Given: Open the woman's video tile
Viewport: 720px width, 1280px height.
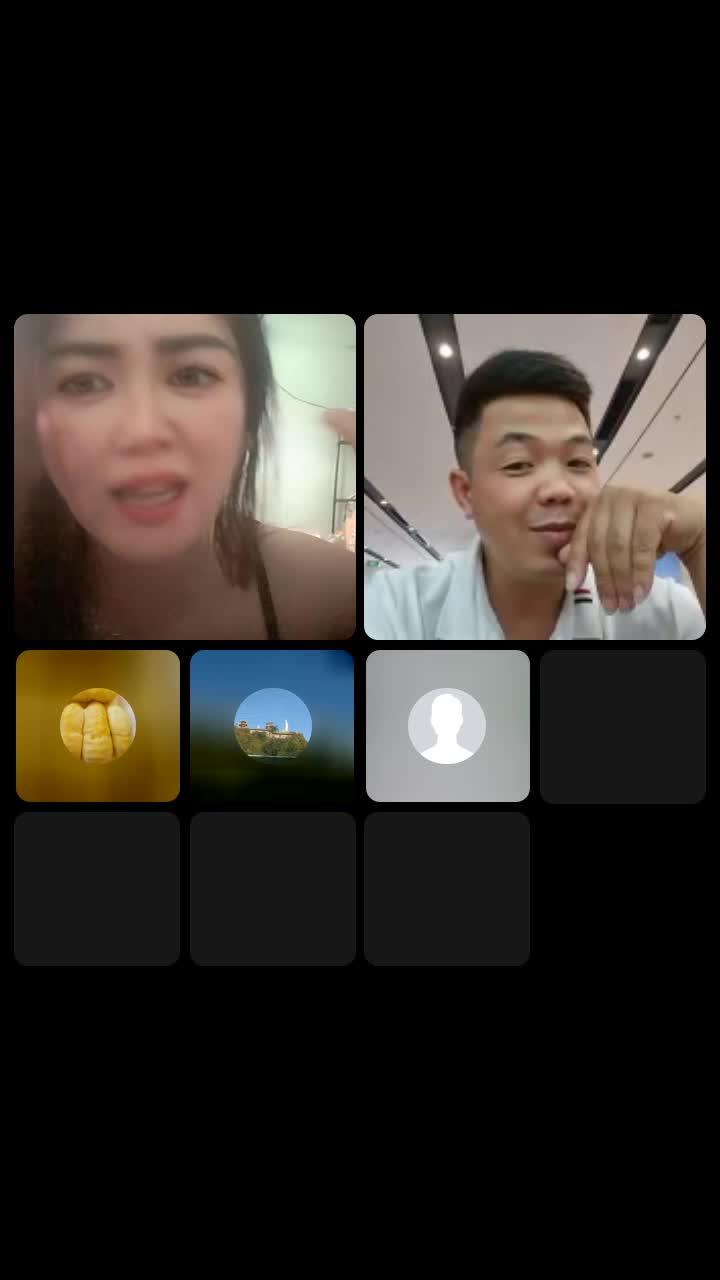Looking at the screenshot, I should (185, 477).
